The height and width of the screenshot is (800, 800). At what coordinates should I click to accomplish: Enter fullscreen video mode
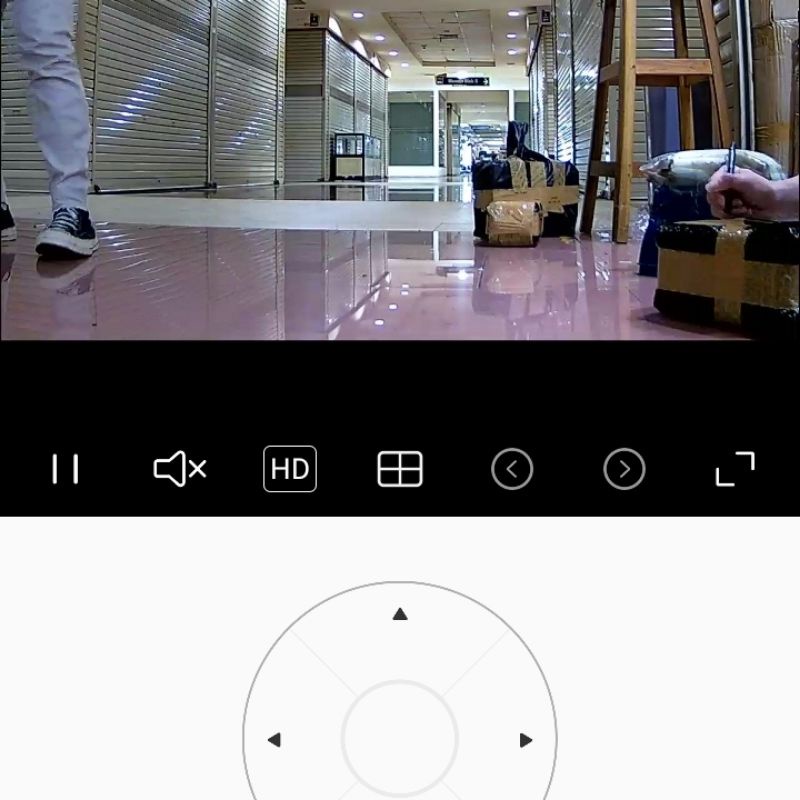click(x=735, y=469)
